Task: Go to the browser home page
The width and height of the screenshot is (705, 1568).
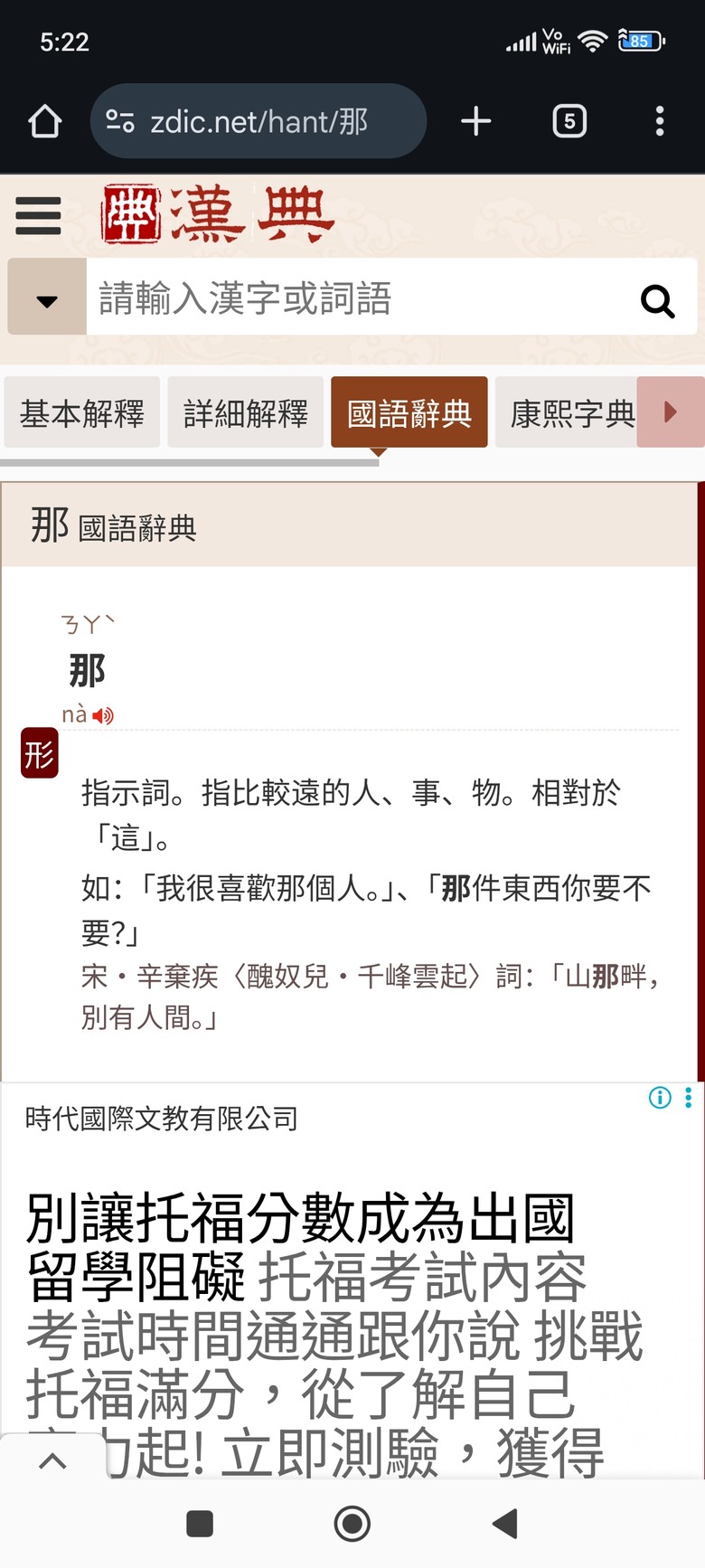Action: coord(44,121)
